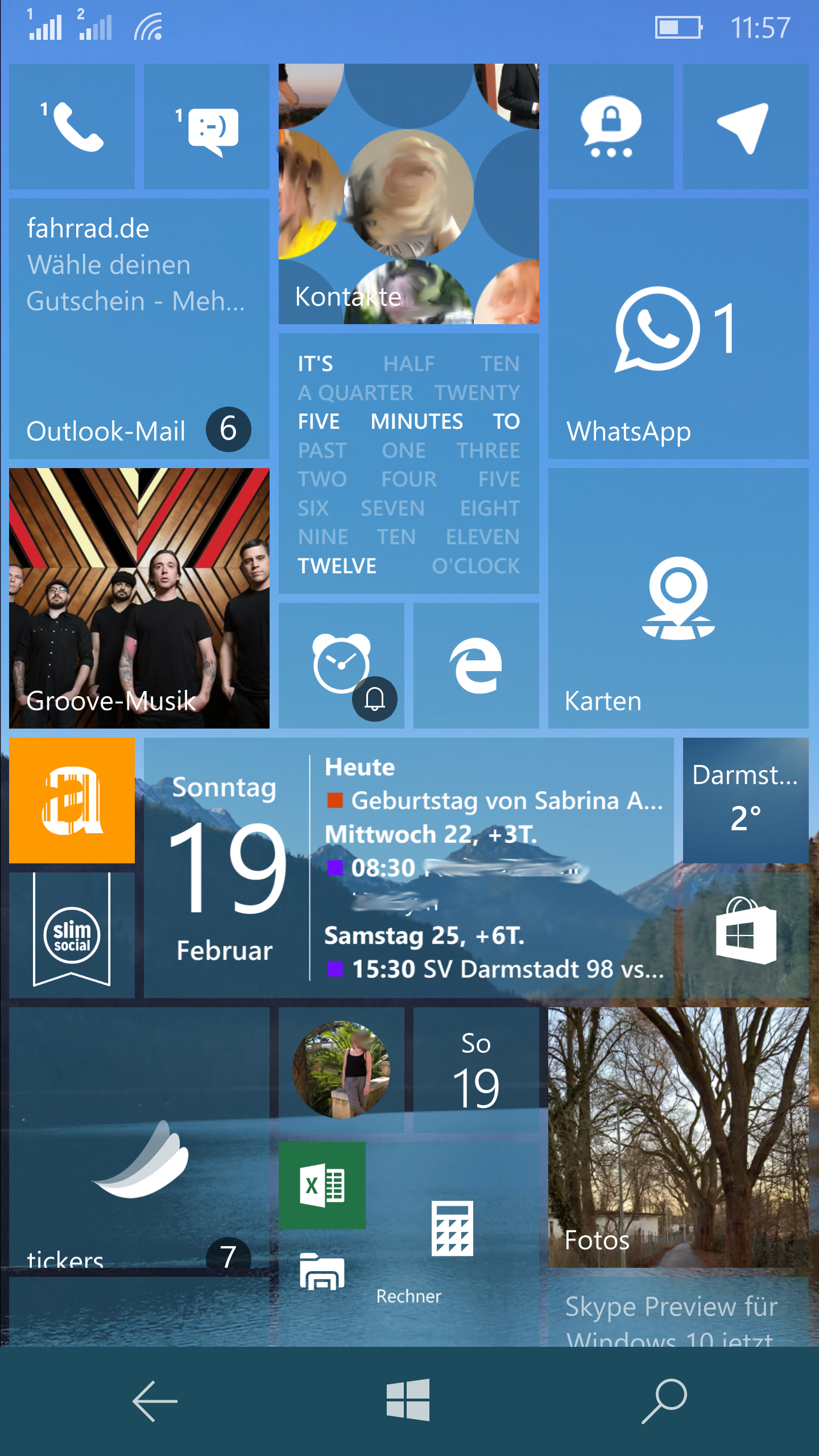Open the Slim Social tile
Viewport: 819px width, 1456px height.
pyautogui.click(x=72, y=935)
